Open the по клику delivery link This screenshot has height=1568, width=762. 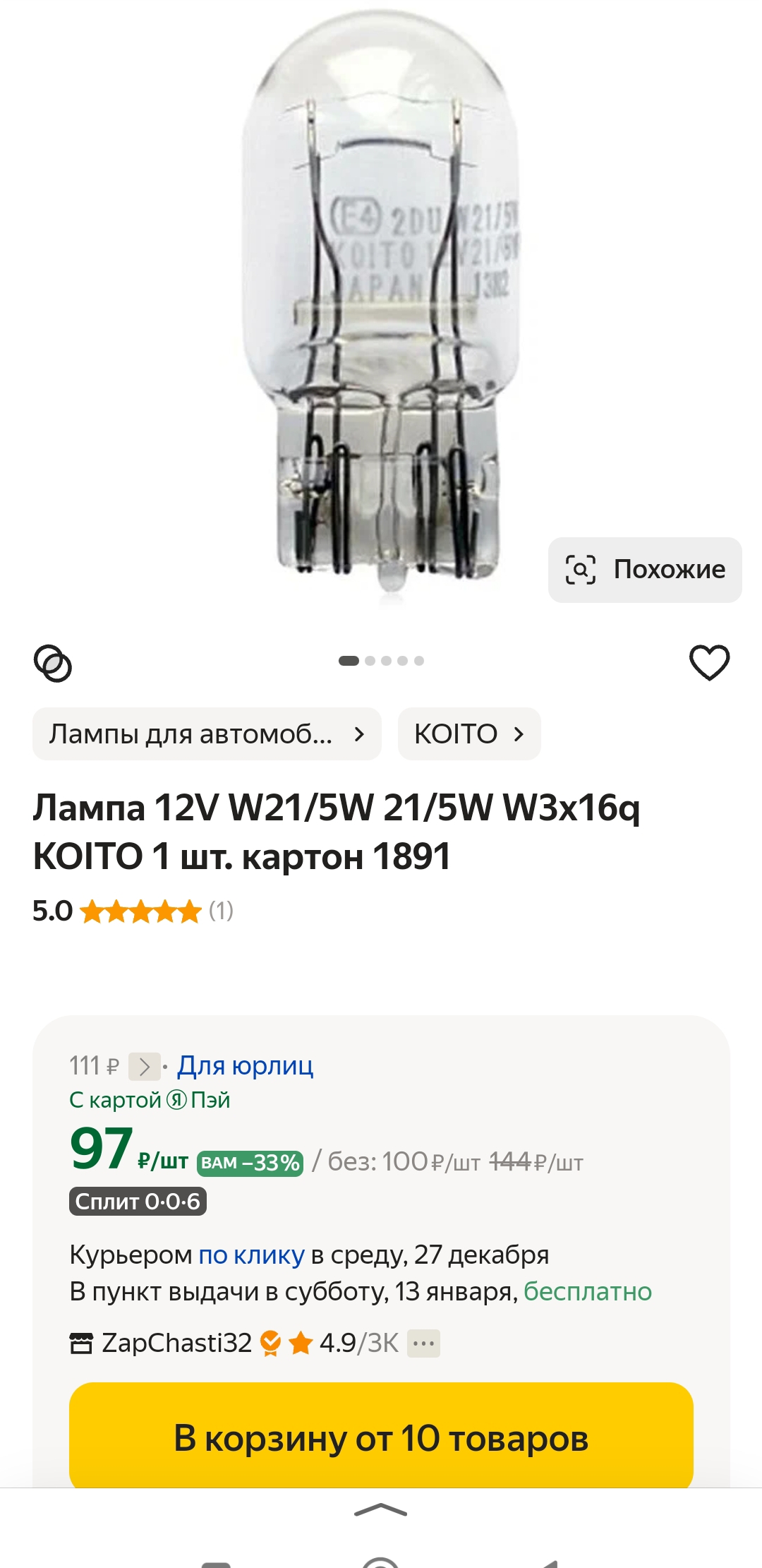click(x=251, y=1255)
